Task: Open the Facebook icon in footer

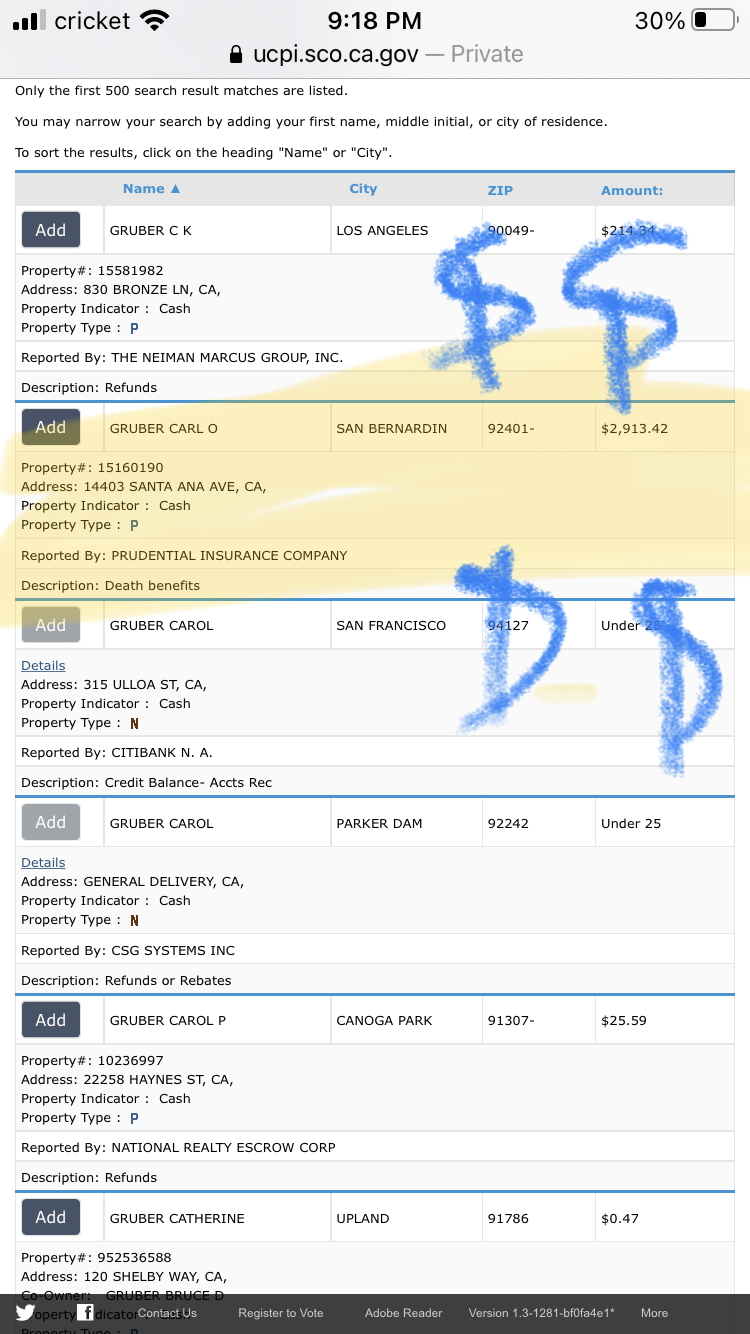Action: point(86,1313)
